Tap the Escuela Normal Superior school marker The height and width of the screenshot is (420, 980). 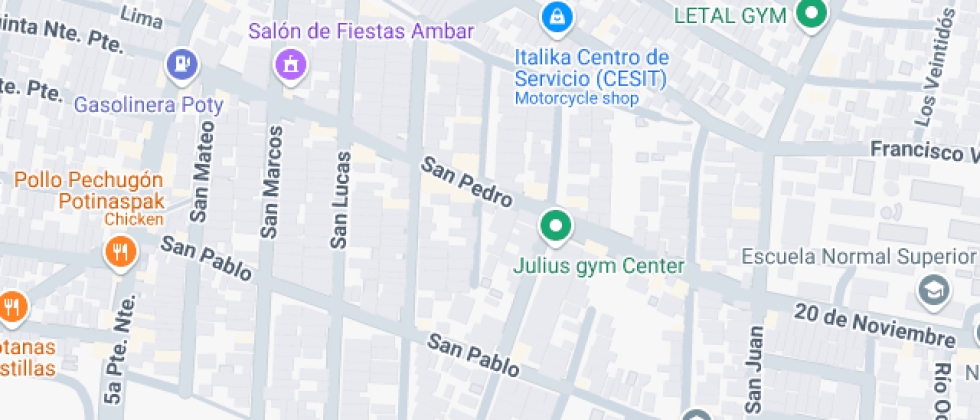[933, 290]
